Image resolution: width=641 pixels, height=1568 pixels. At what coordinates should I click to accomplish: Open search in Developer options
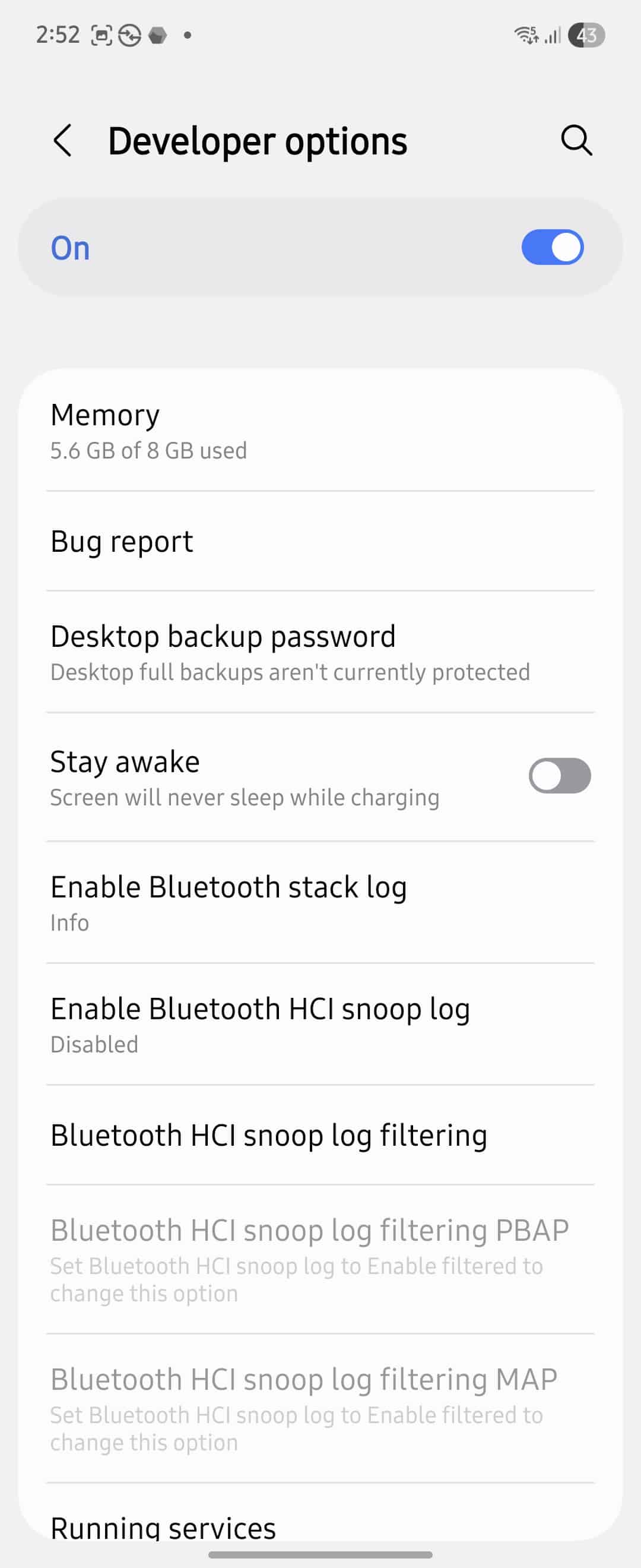click(575, 141)
